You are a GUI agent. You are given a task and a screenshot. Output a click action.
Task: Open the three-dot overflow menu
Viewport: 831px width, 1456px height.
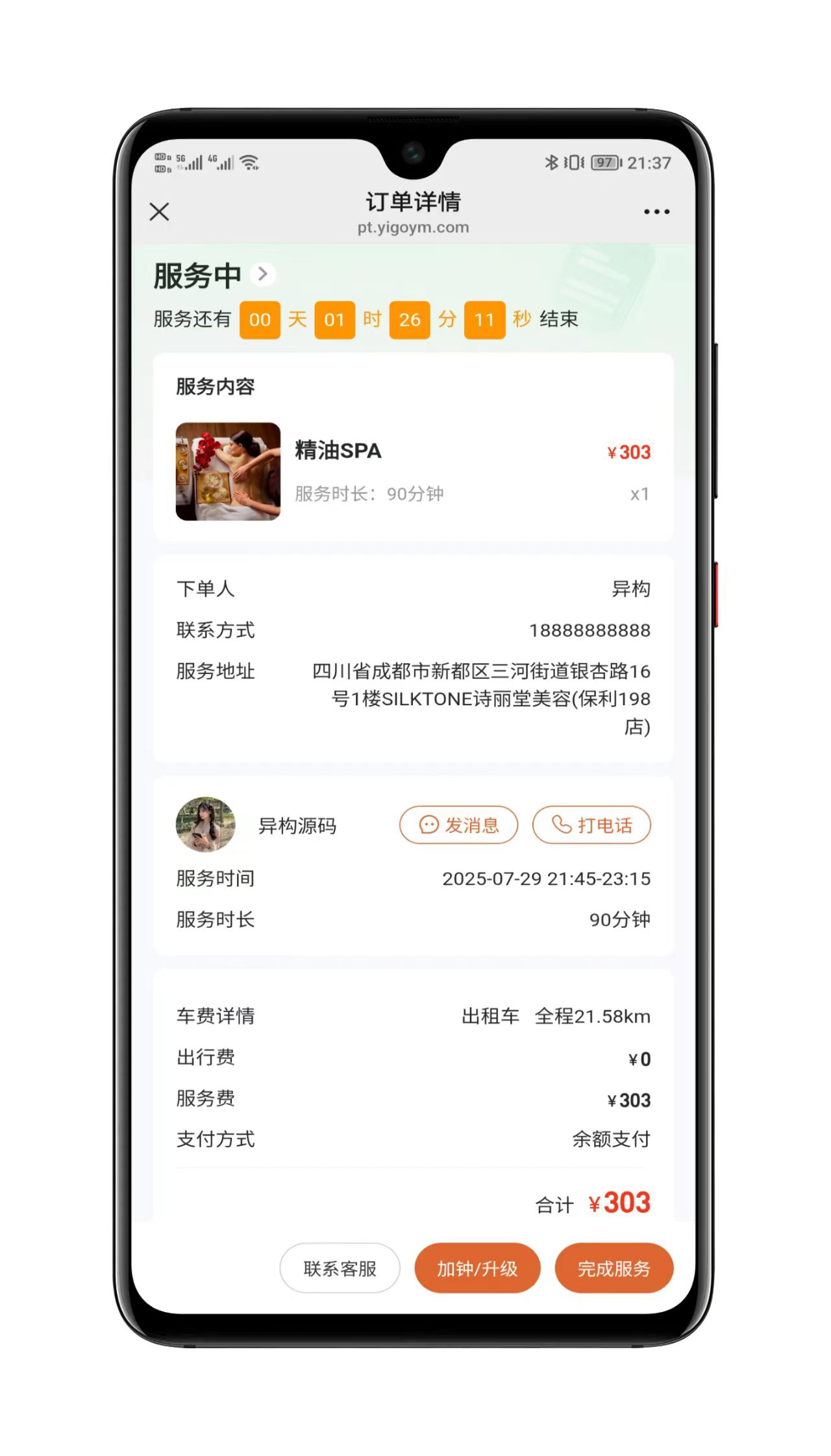(x=656, y=212)
